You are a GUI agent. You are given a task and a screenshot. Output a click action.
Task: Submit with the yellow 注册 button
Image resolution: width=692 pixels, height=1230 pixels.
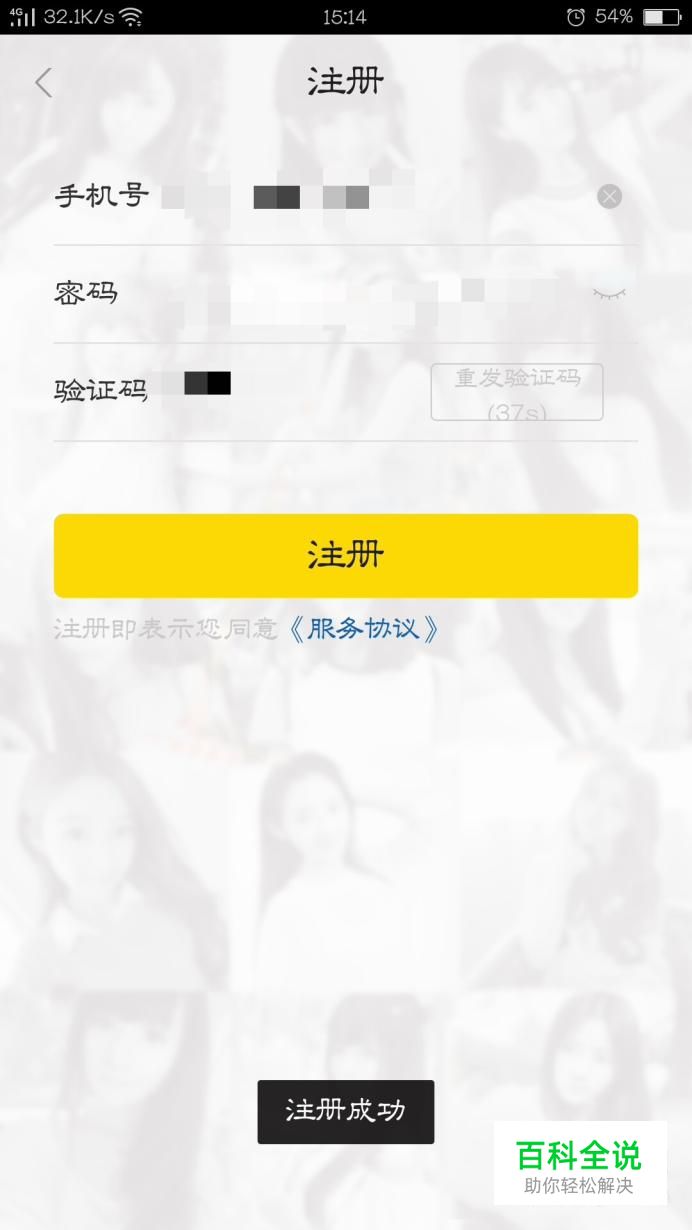(x=346, y=556)
